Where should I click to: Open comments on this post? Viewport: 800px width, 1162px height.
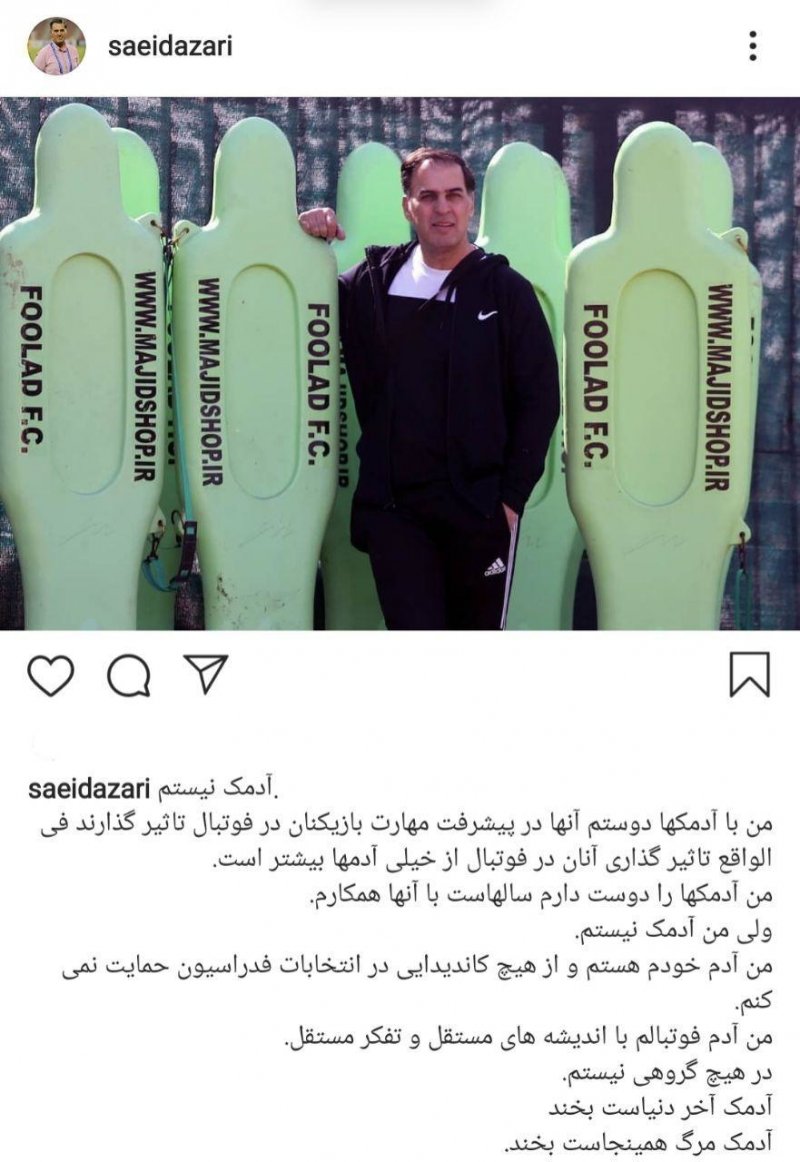pyautogui.click(x=128, y=676)
